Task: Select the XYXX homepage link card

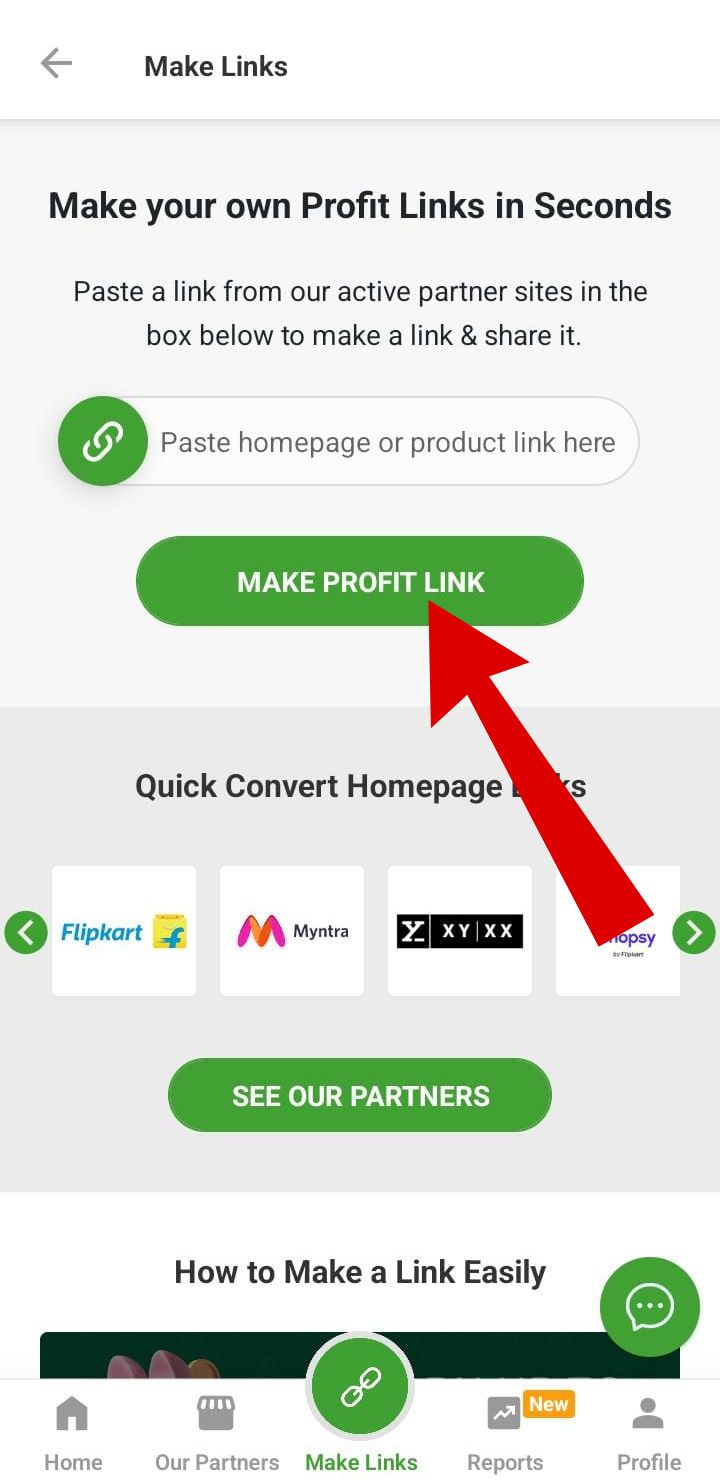Action: tap(460, 931)
